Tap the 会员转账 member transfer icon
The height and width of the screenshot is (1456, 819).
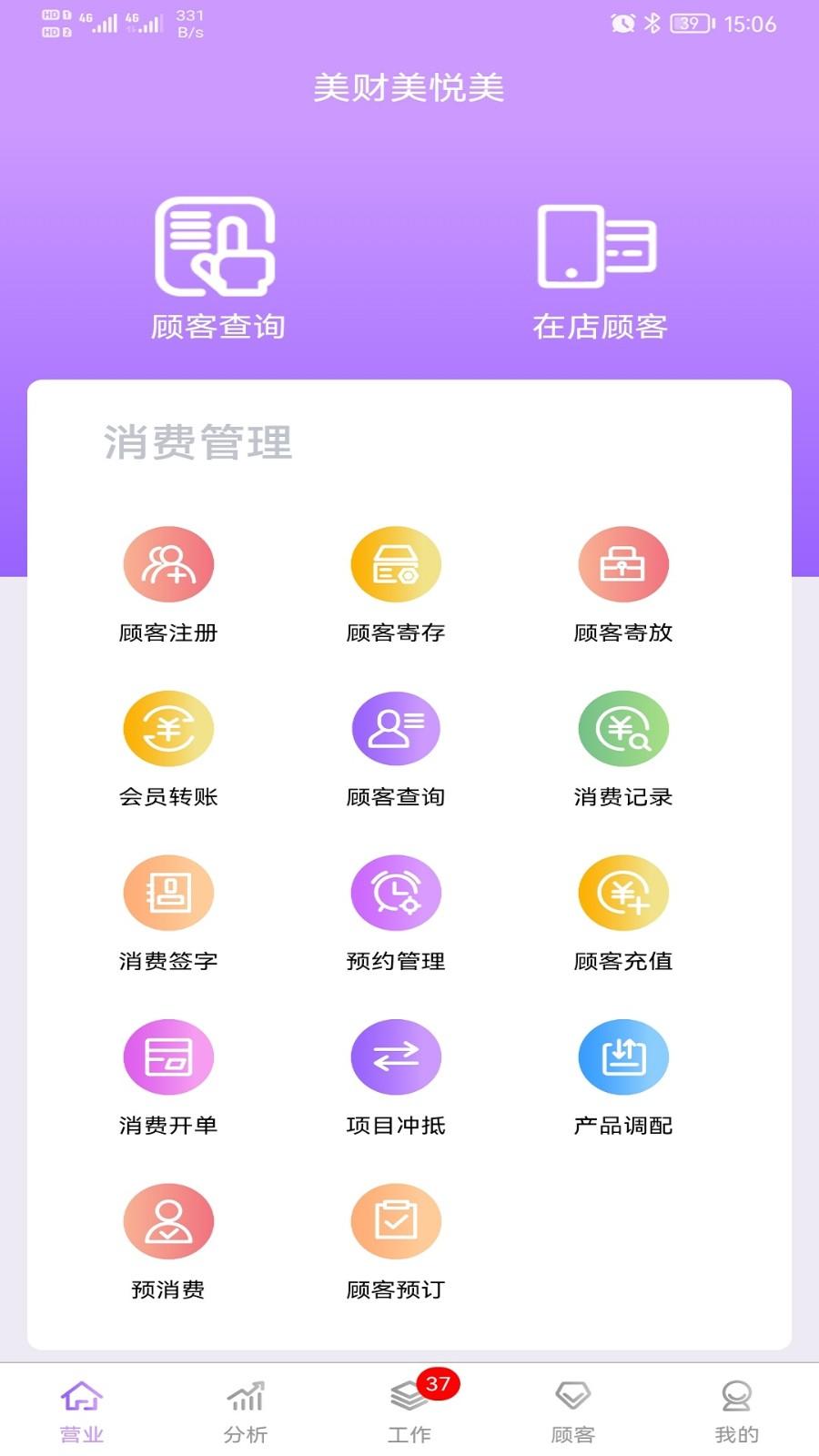168,728
